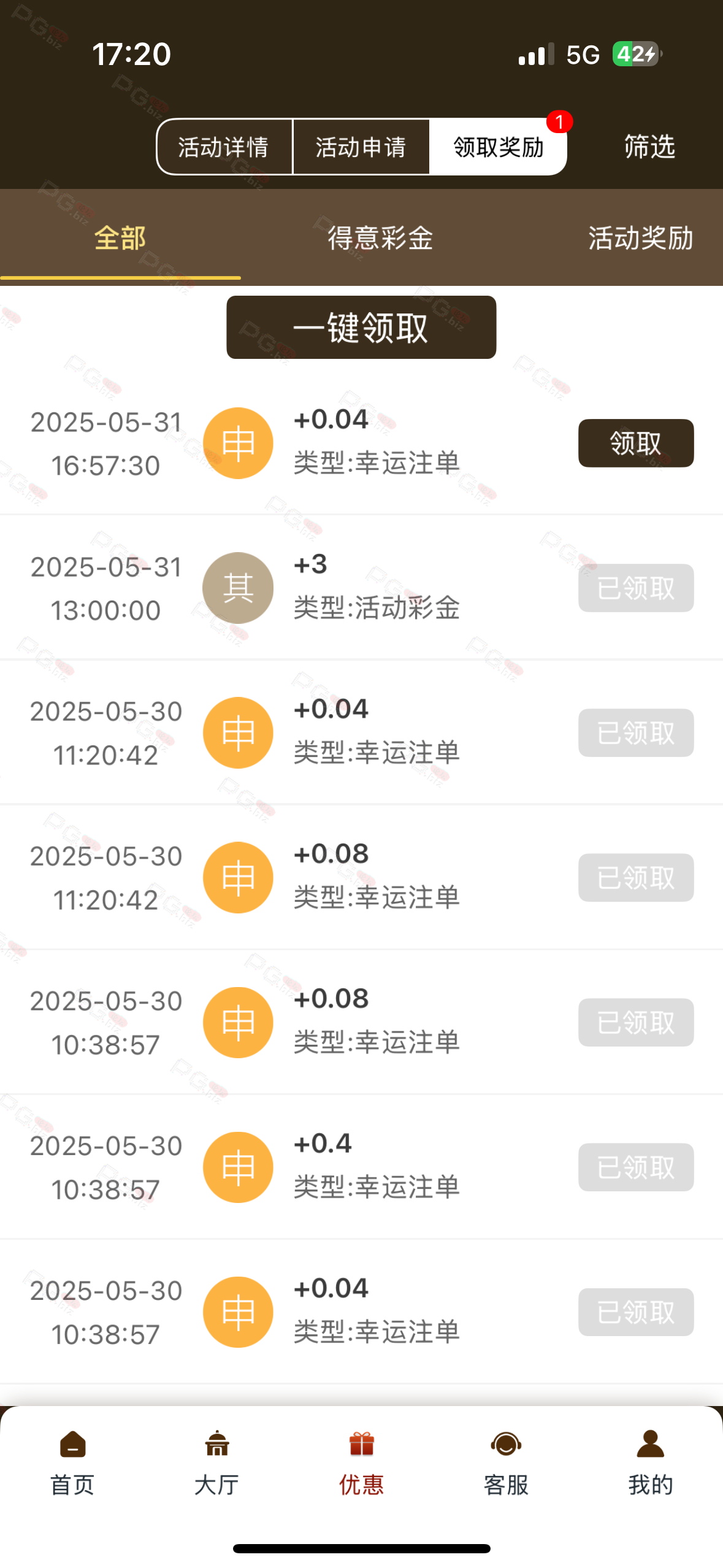
Task: Open the 优惠 tab
Action: (x=362, y=1462)
